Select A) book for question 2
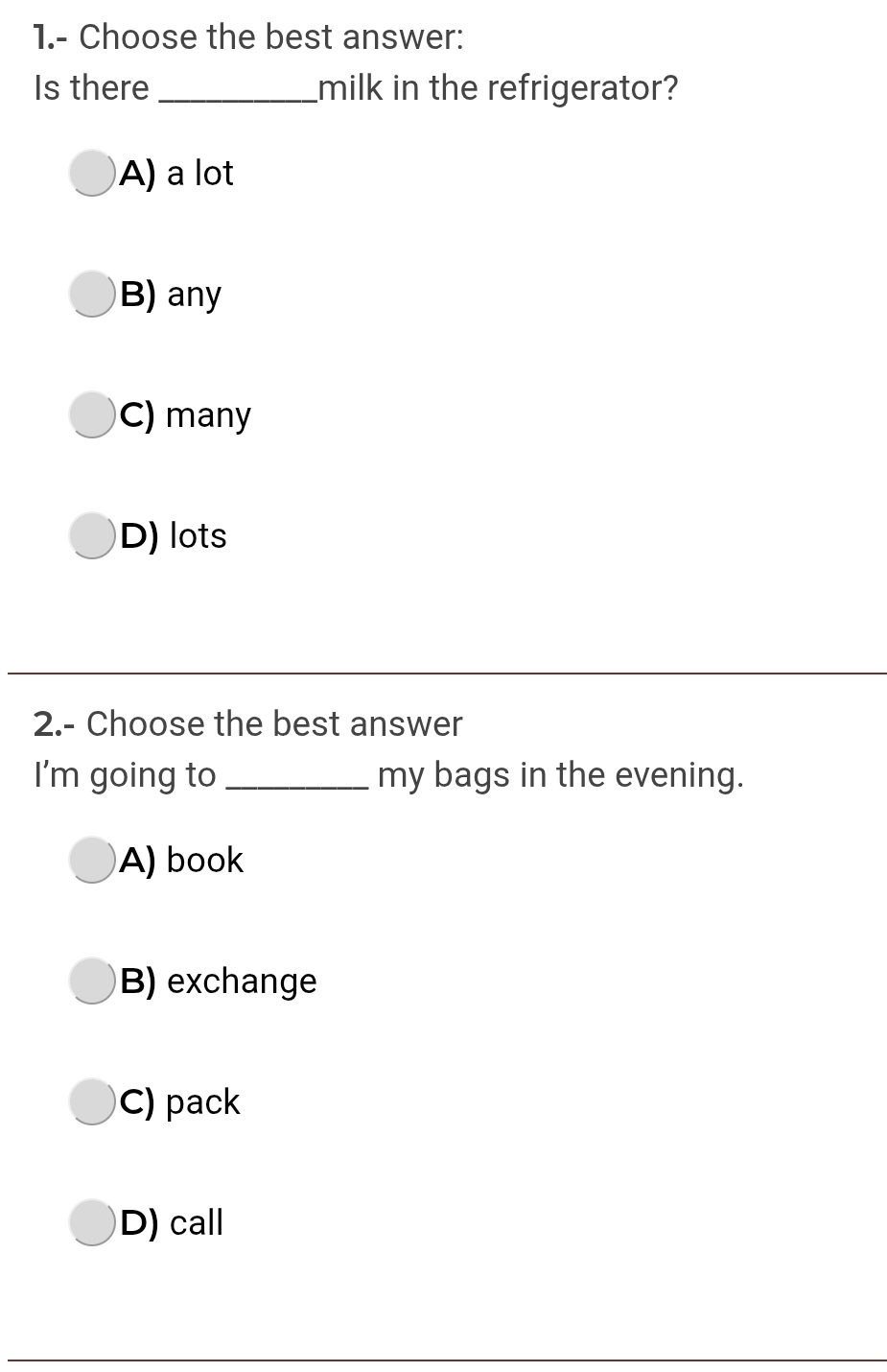Image resolution: width=887 pixels, height=1372 pixels. (93, 860)
